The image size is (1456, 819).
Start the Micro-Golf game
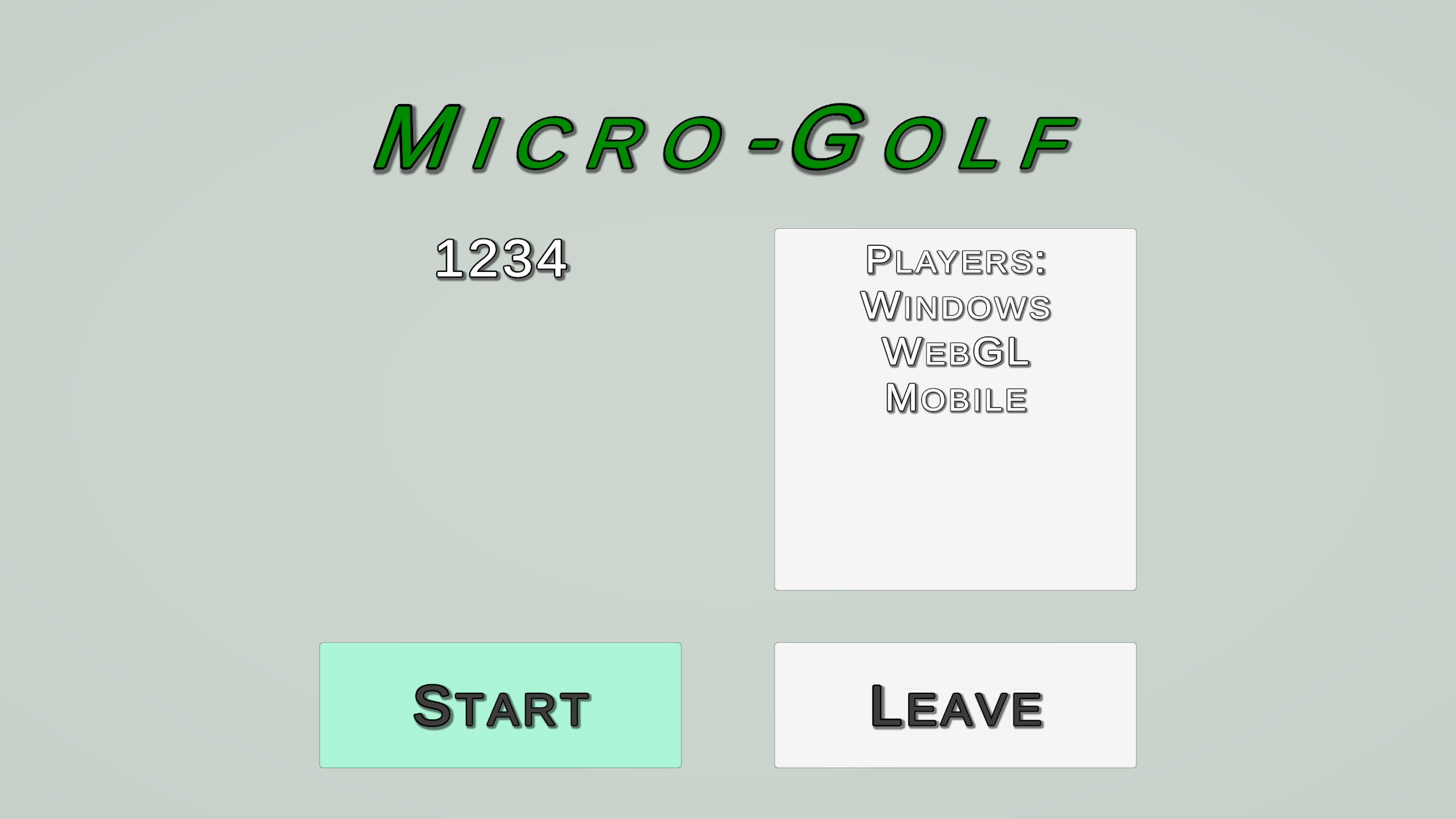point(500,705)
